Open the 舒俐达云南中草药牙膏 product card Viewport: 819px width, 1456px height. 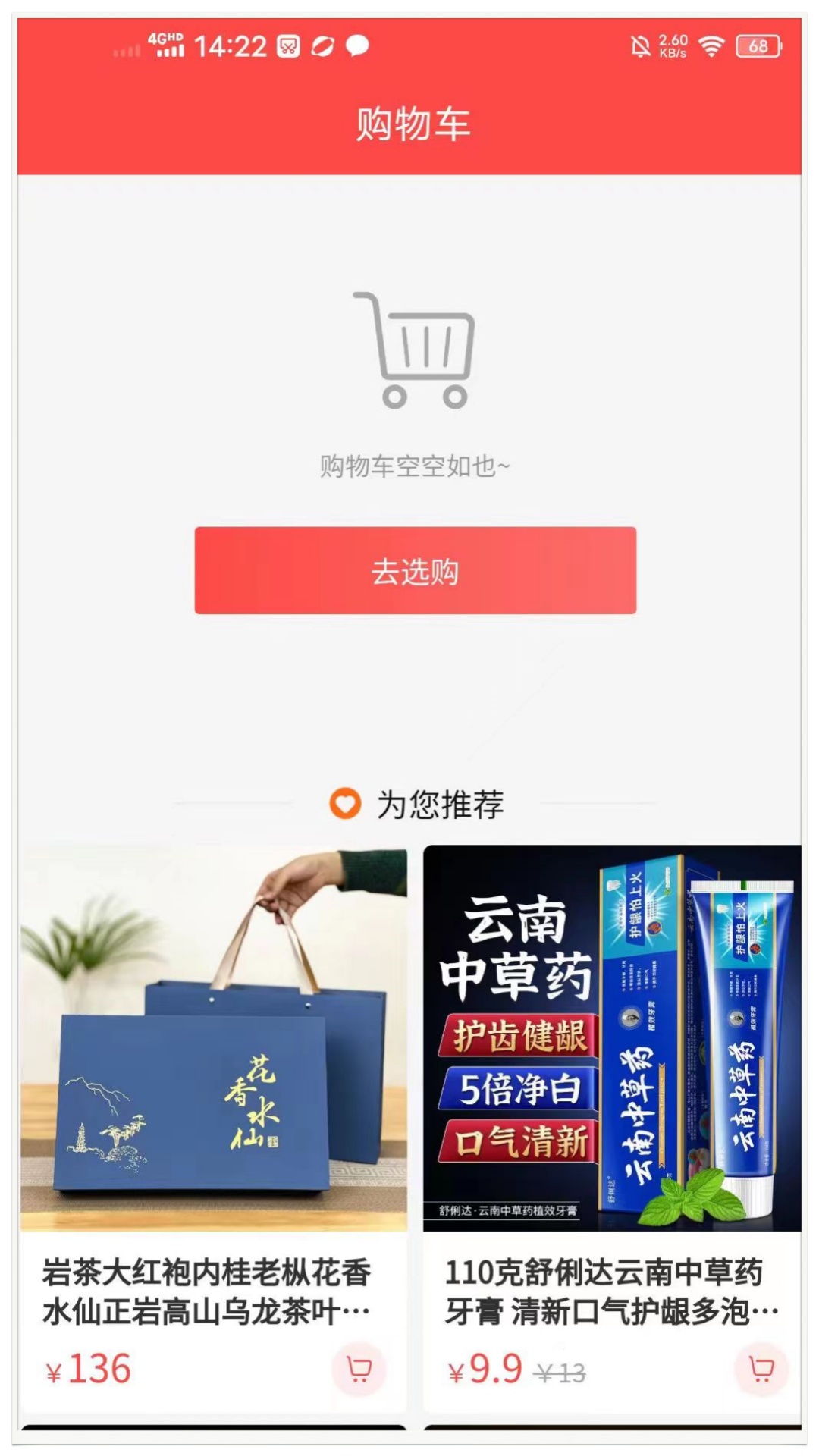coord(611,1039)
